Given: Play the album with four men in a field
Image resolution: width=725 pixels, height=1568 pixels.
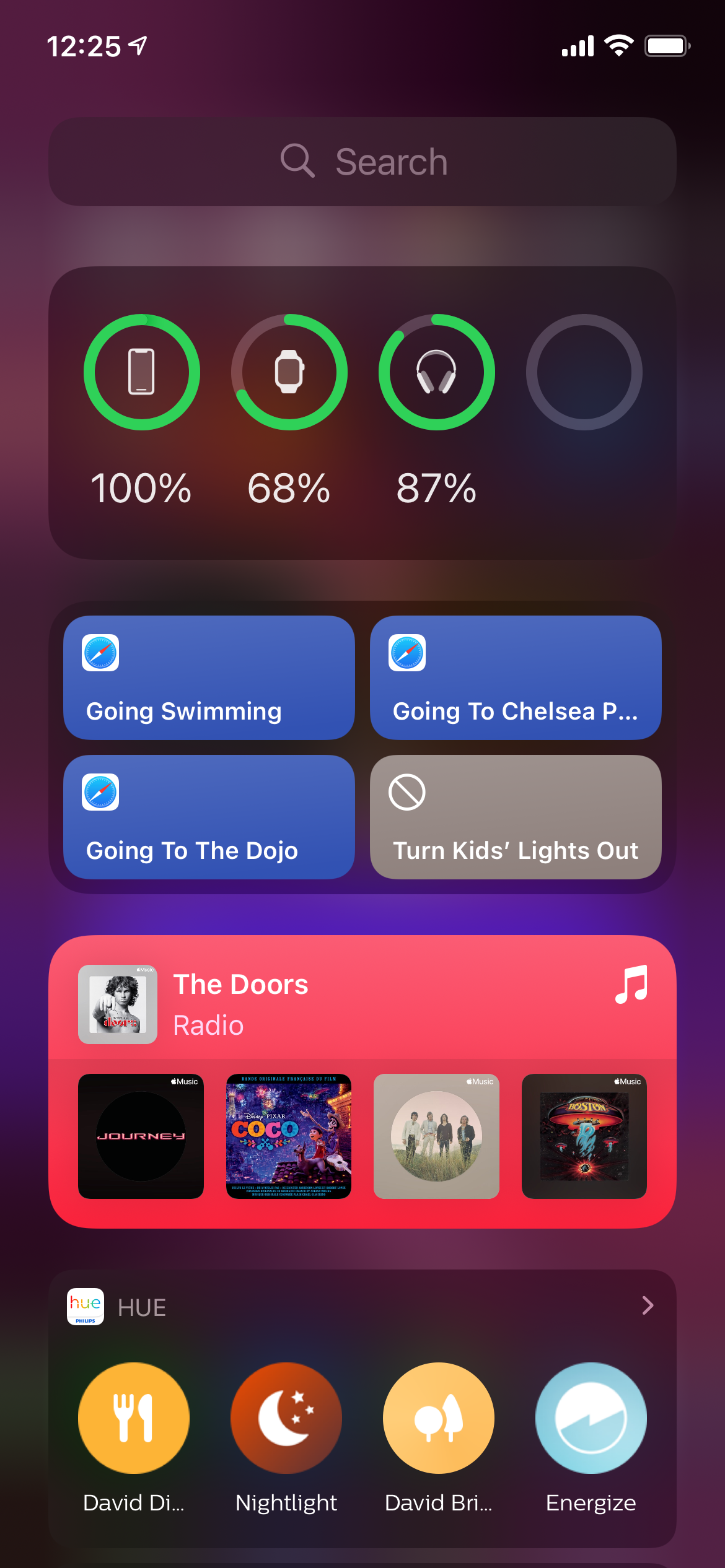Looking at the screenshot, I should [x=436, y=1136].
